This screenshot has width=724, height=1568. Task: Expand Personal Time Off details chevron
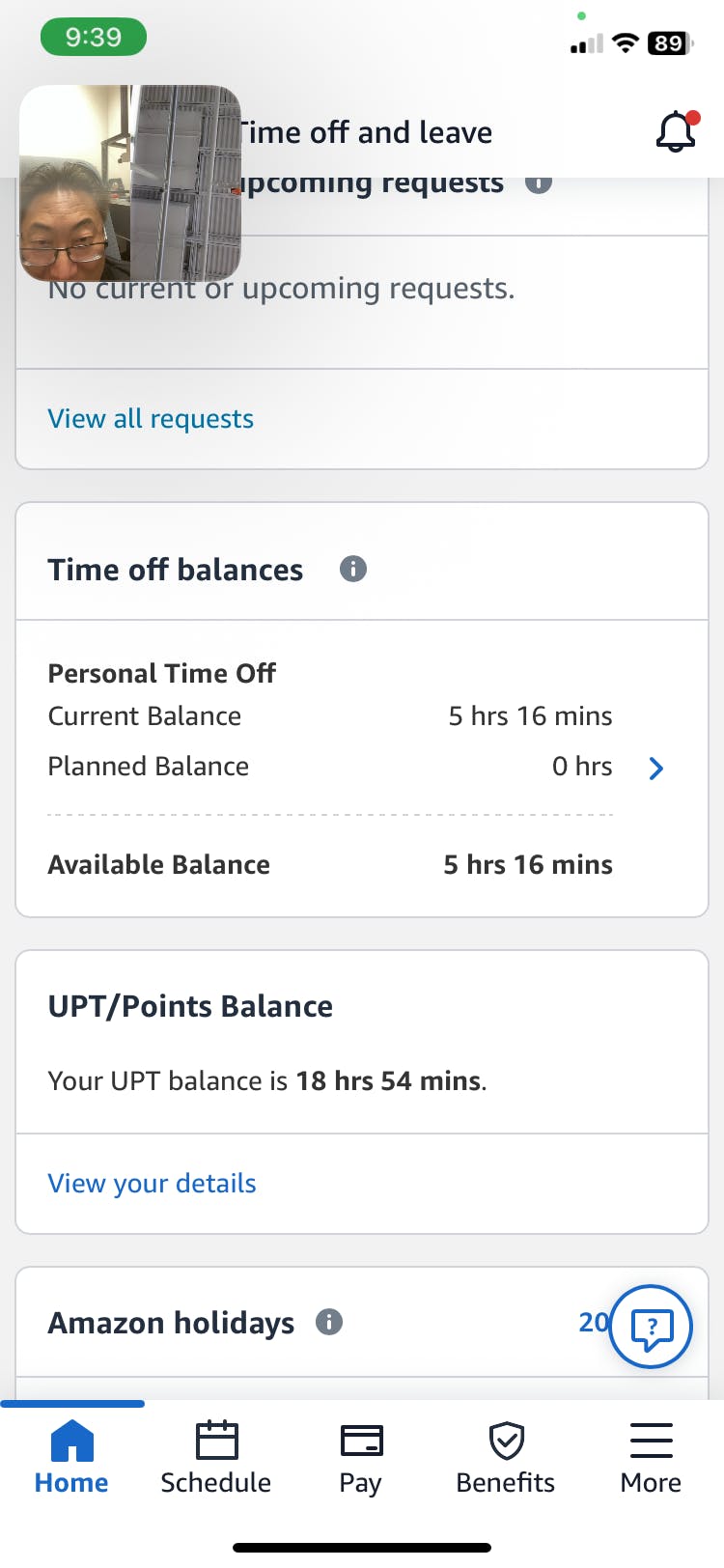click(656, 768)
